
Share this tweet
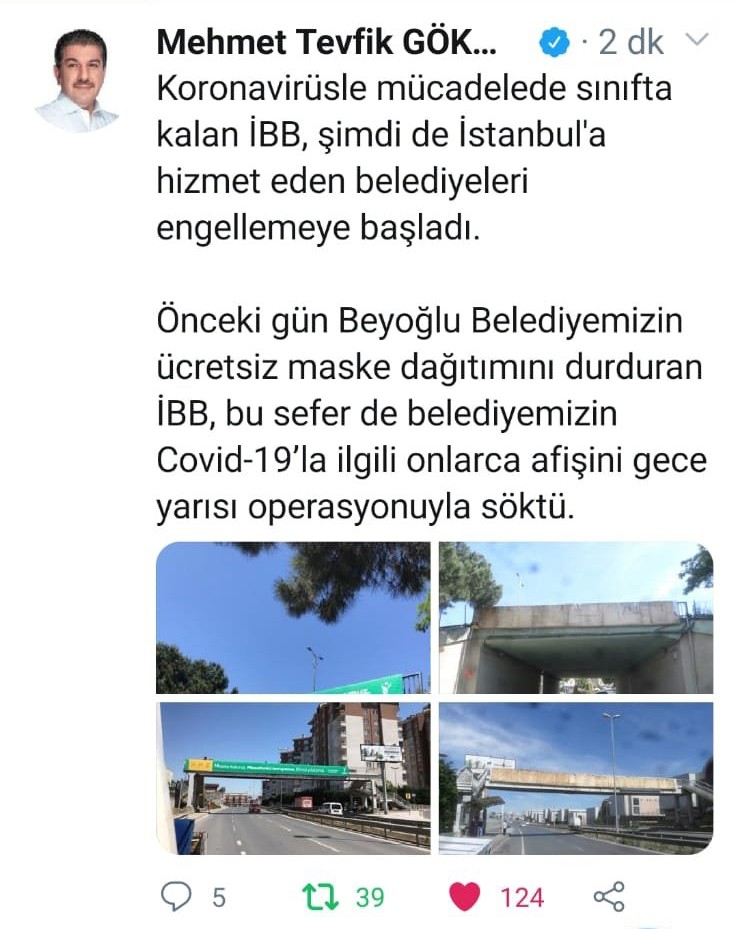(x=609, y=896)
